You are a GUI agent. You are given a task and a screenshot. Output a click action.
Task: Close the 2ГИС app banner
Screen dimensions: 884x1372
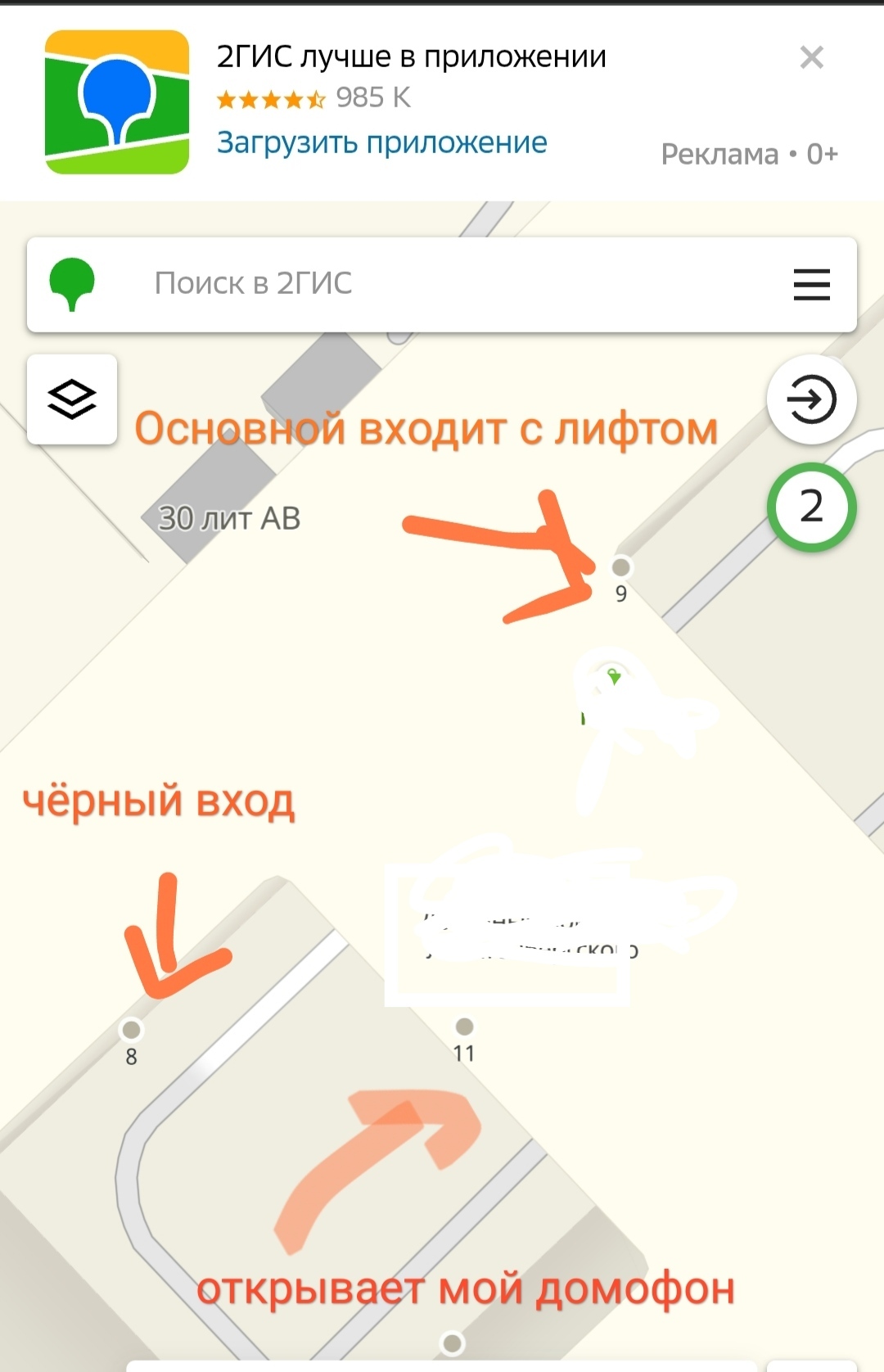click(x=811, y=57)
